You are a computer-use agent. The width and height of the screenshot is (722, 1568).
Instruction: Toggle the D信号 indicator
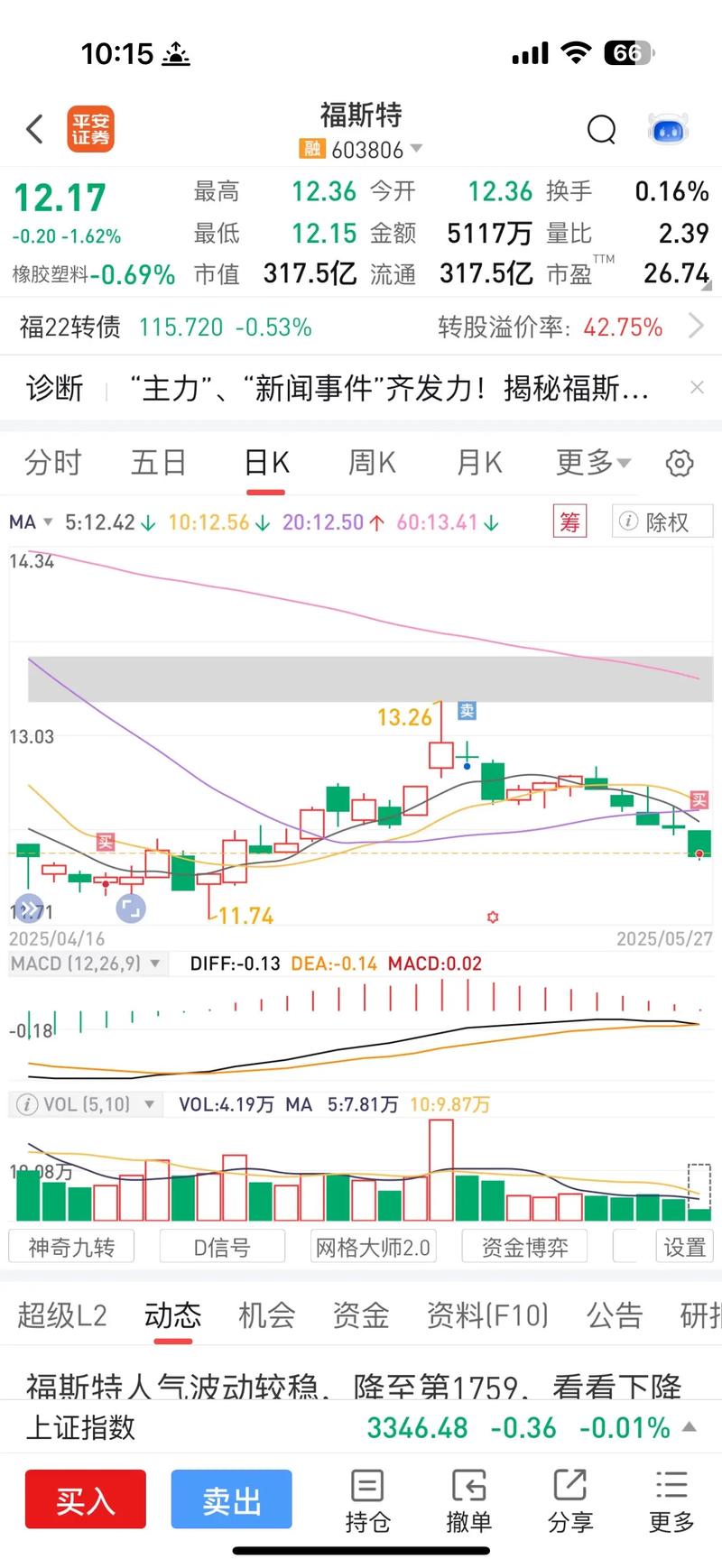click(x=221, y=1246)
